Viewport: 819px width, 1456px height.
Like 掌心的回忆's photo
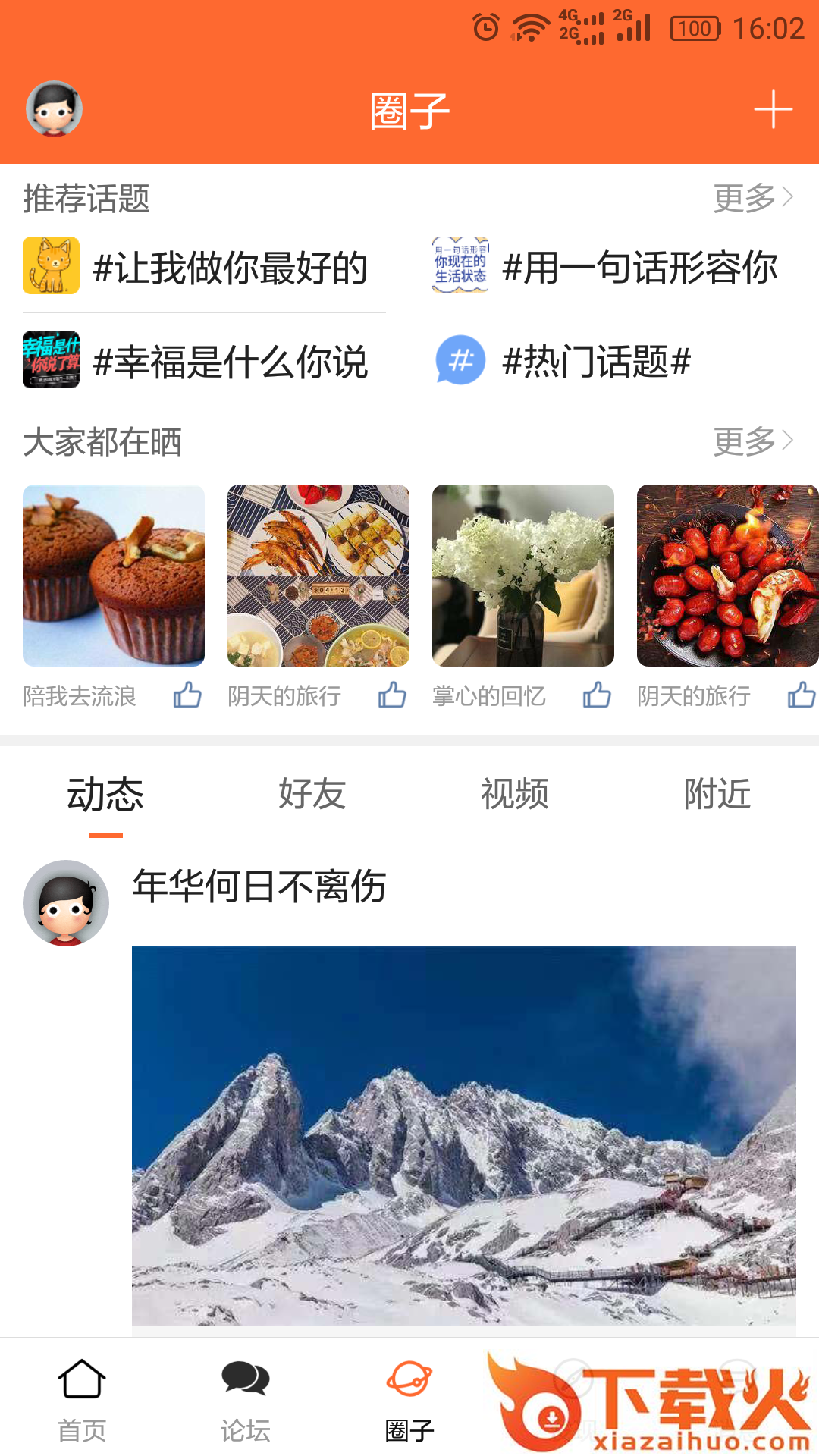[x=597, y=695]
